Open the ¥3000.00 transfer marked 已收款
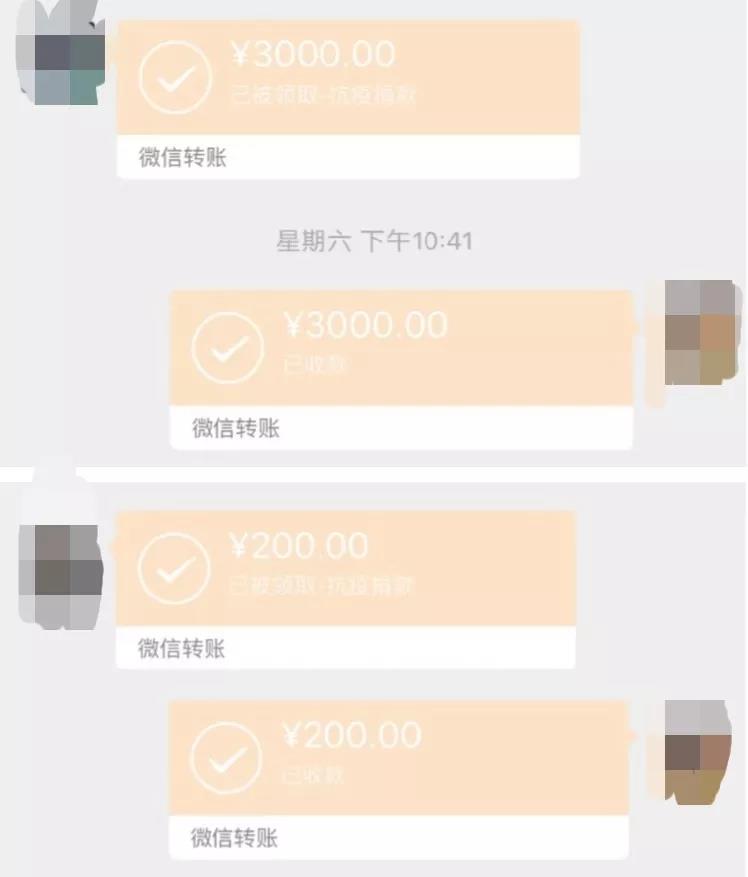The image size is (748, 877). [x=400, y=345]
